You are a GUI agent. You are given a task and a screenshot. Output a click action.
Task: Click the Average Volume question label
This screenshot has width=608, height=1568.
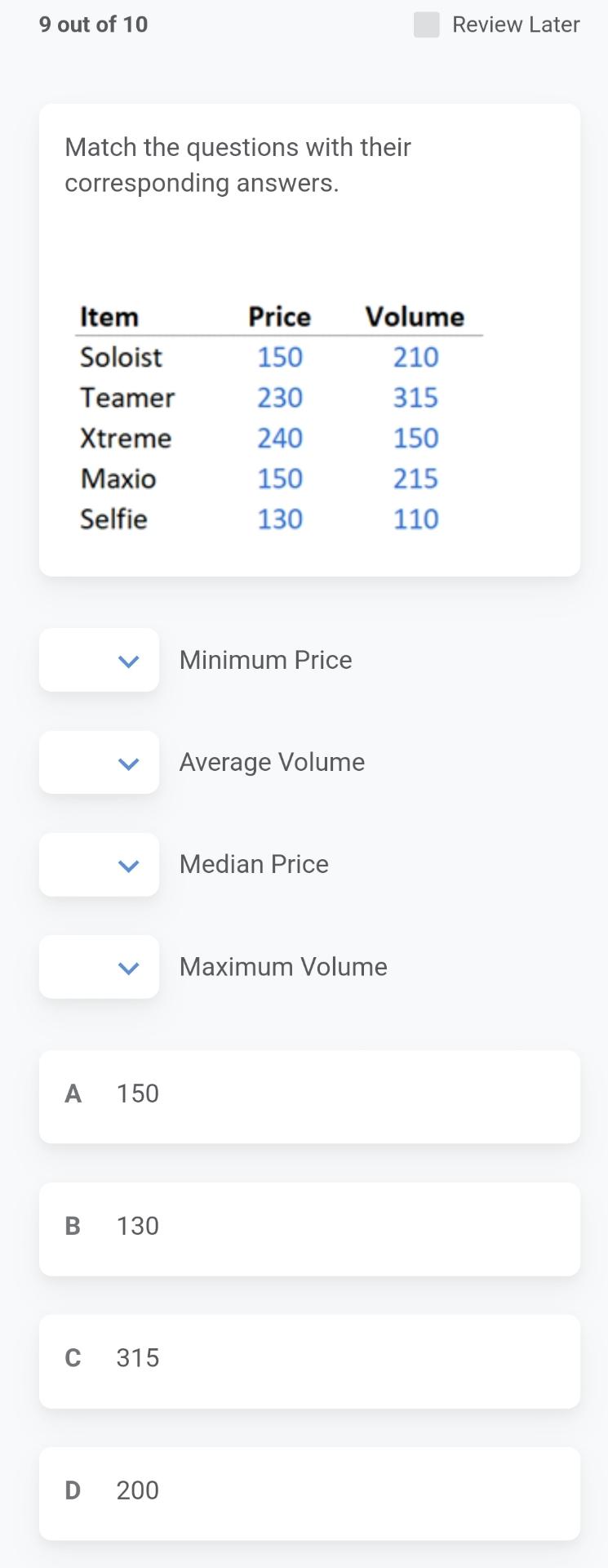point(272,762)
